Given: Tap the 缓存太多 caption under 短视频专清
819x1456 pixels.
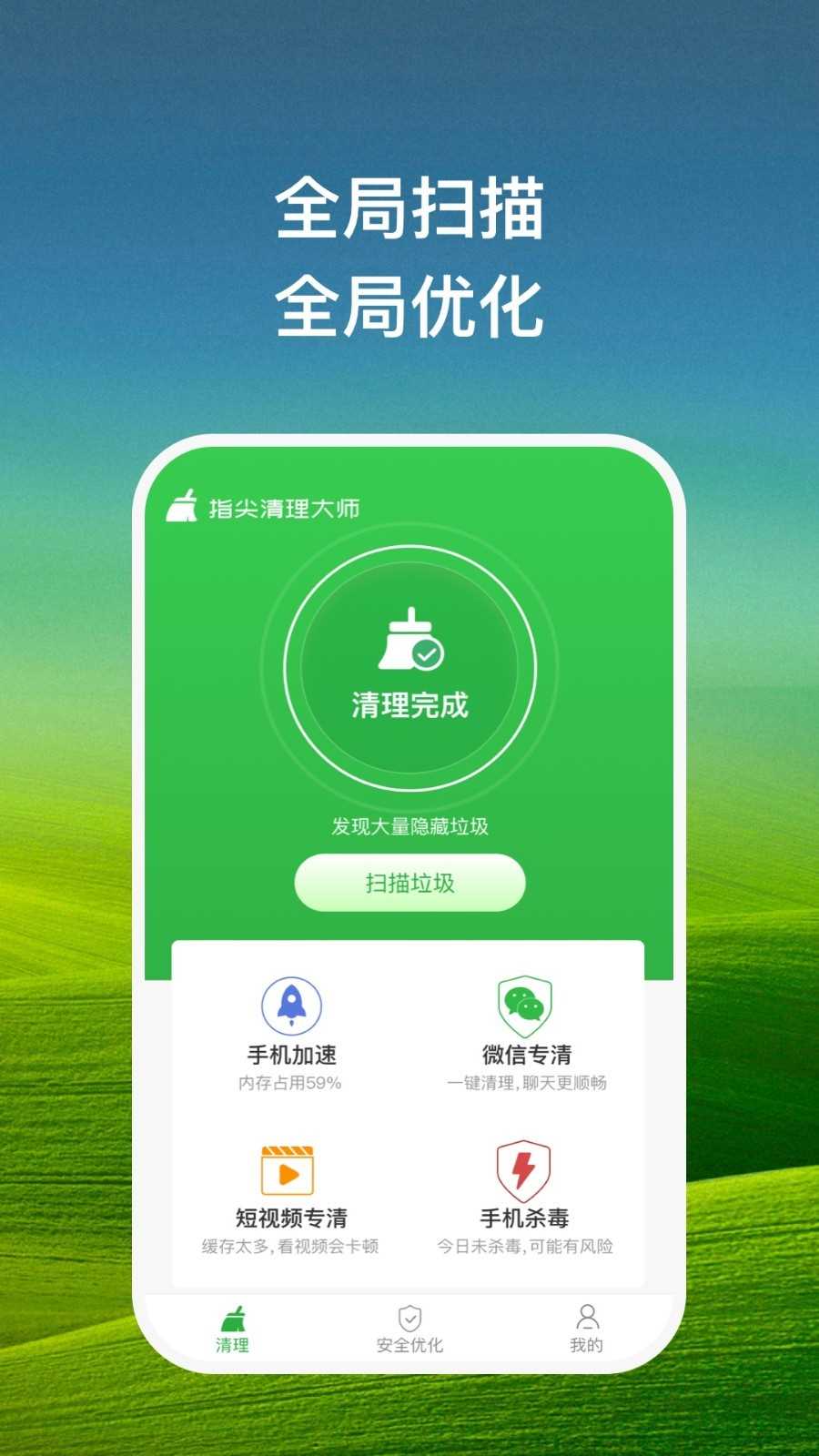Looking at the screenshot, I should point(291,1247).
